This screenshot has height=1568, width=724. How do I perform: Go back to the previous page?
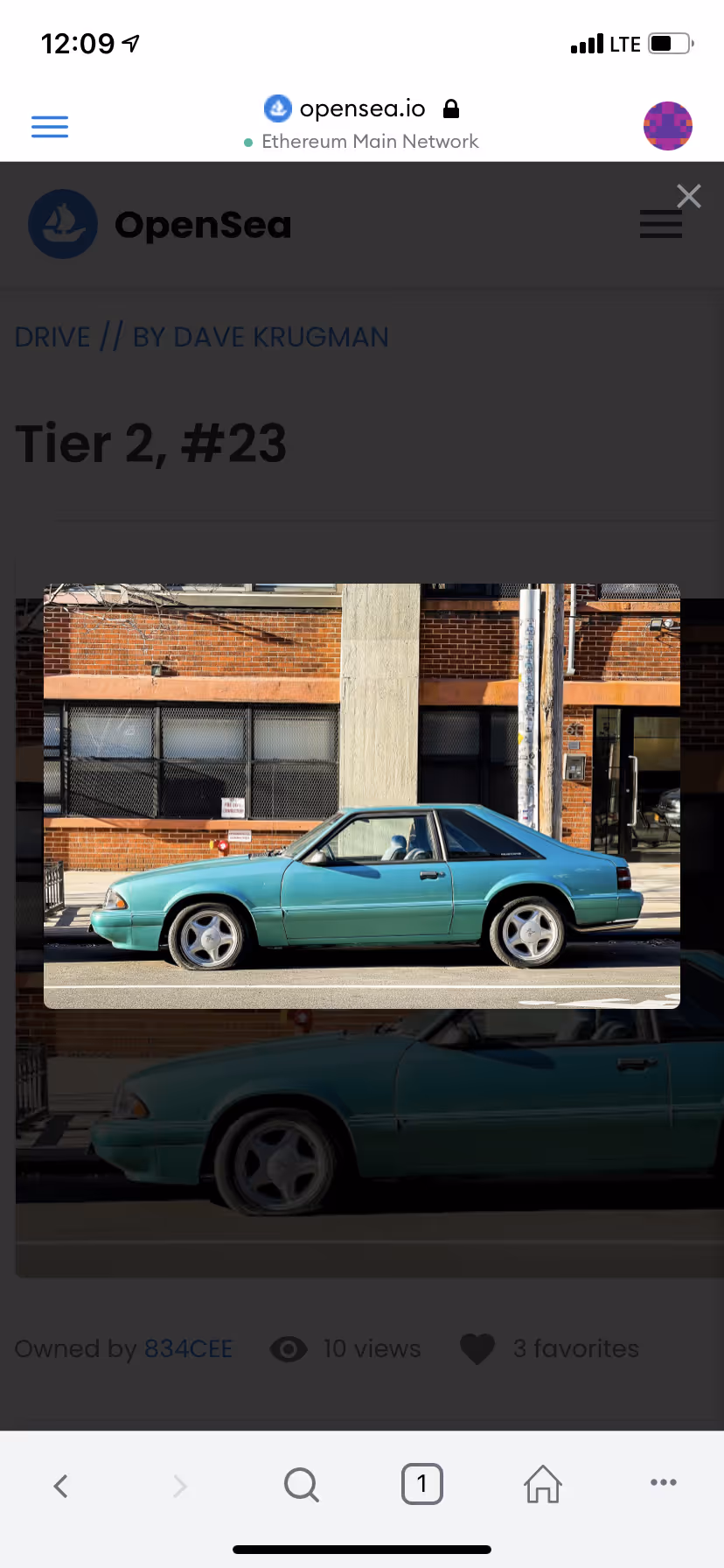tap(60, 1485)
